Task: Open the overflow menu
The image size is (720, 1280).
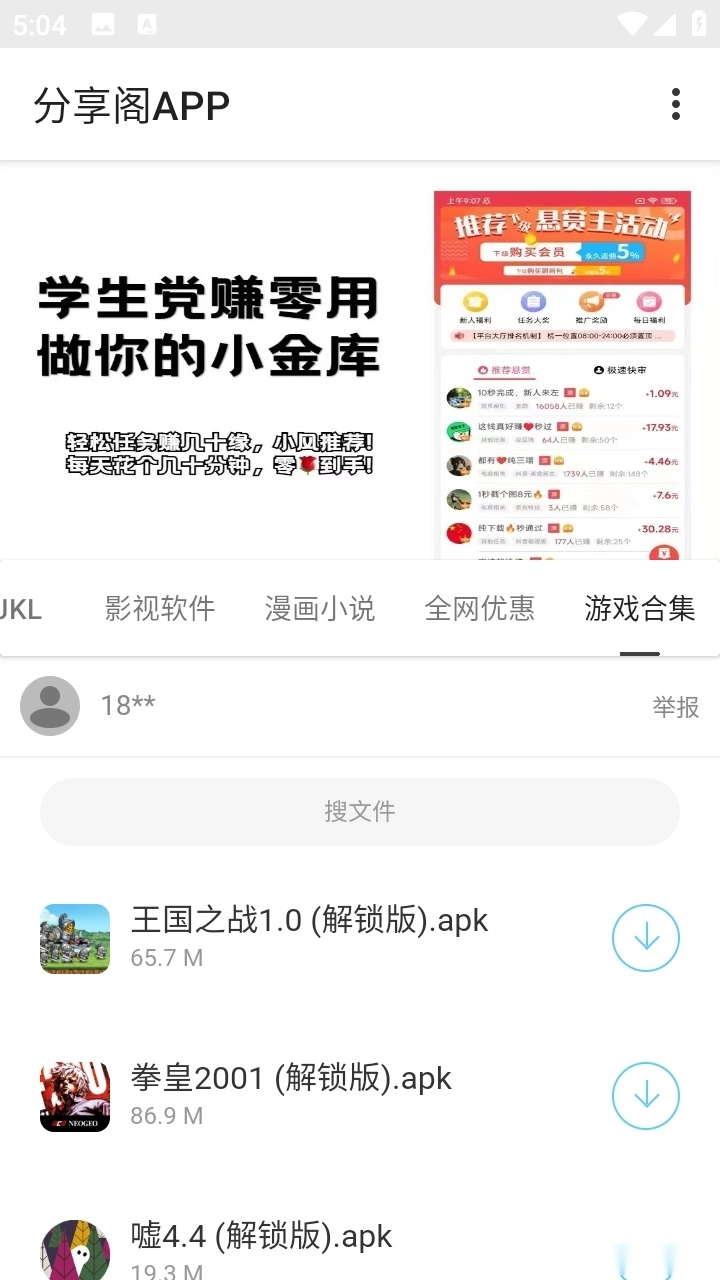Action: click(676, 104)
